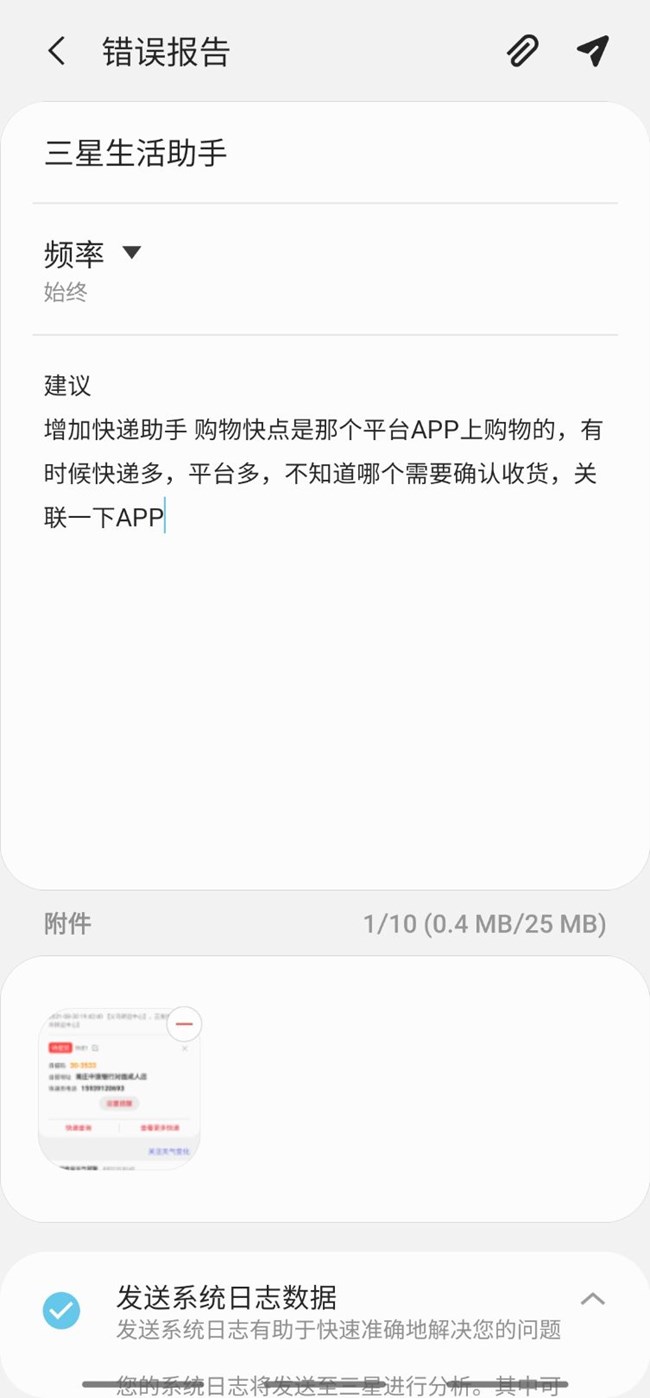Attach a file with the paperclip icon
The image size is (650, 1398).
coord(523,50)
